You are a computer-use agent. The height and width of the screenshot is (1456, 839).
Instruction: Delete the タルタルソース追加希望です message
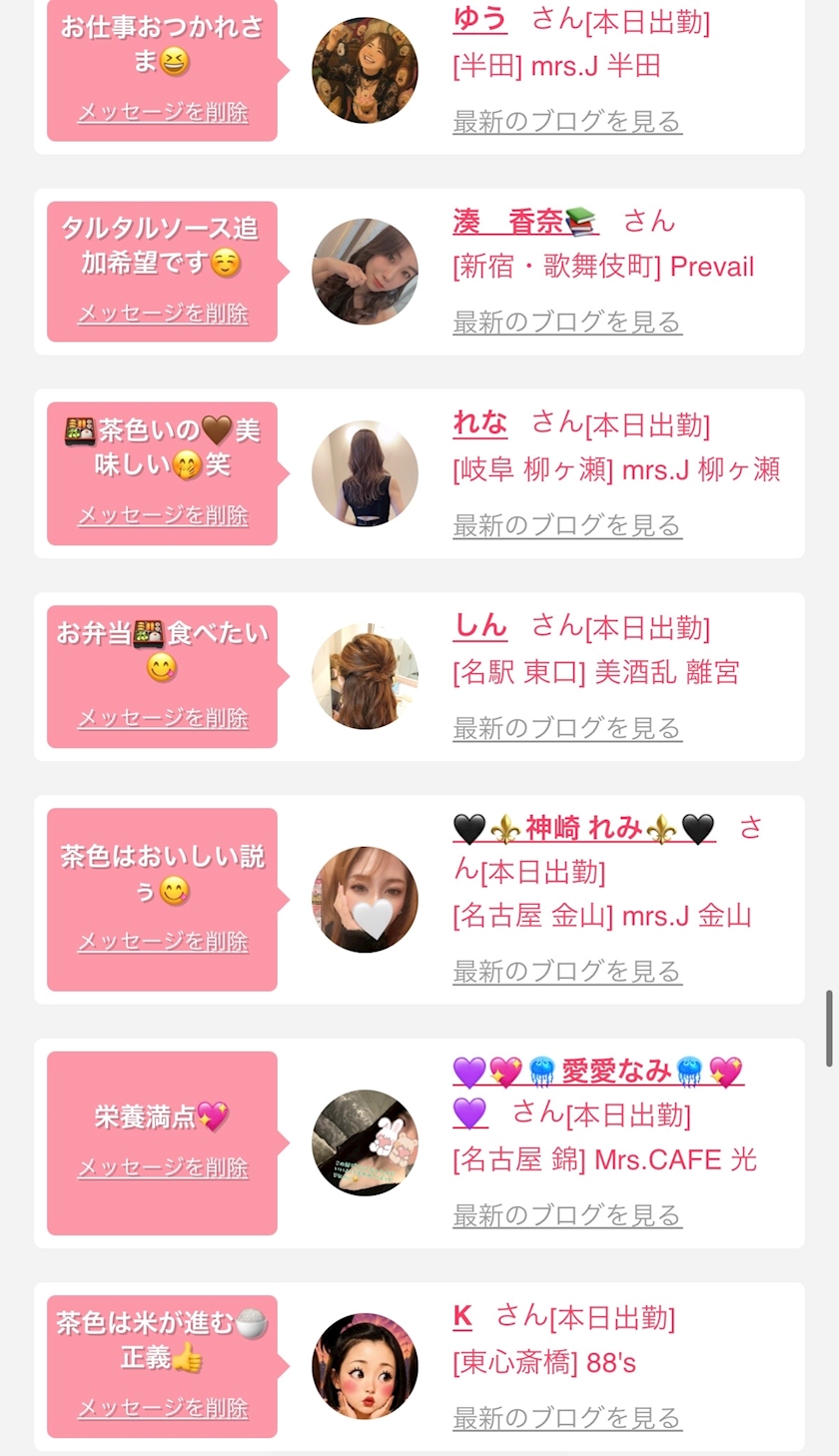click(163, 314)
